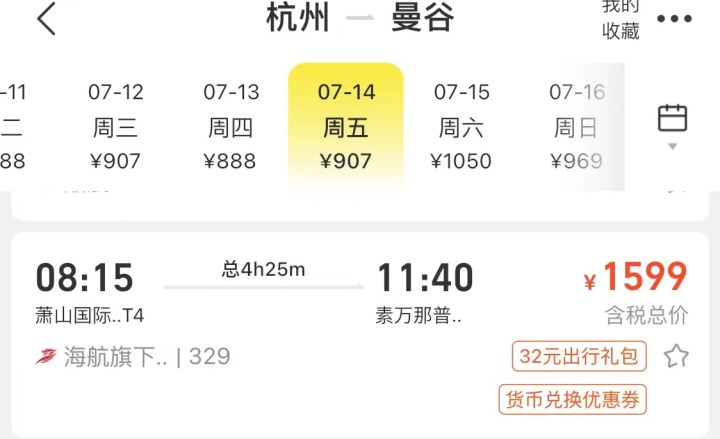Favorite the 08:15 flight with star
The image size is (720, 439).
[677, 356]
